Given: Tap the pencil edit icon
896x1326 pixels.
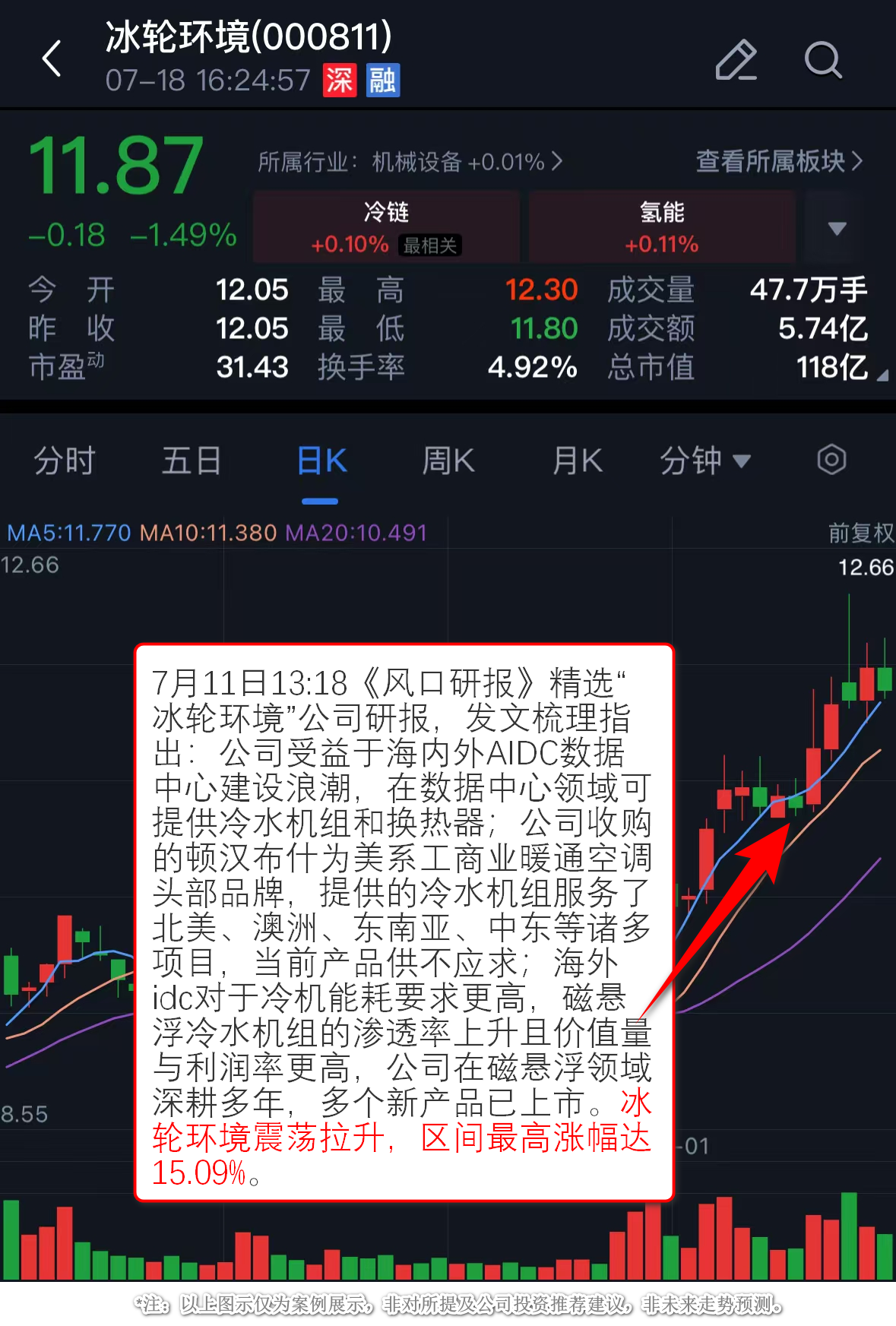Looking at the screenshot, I should (736, 60).
